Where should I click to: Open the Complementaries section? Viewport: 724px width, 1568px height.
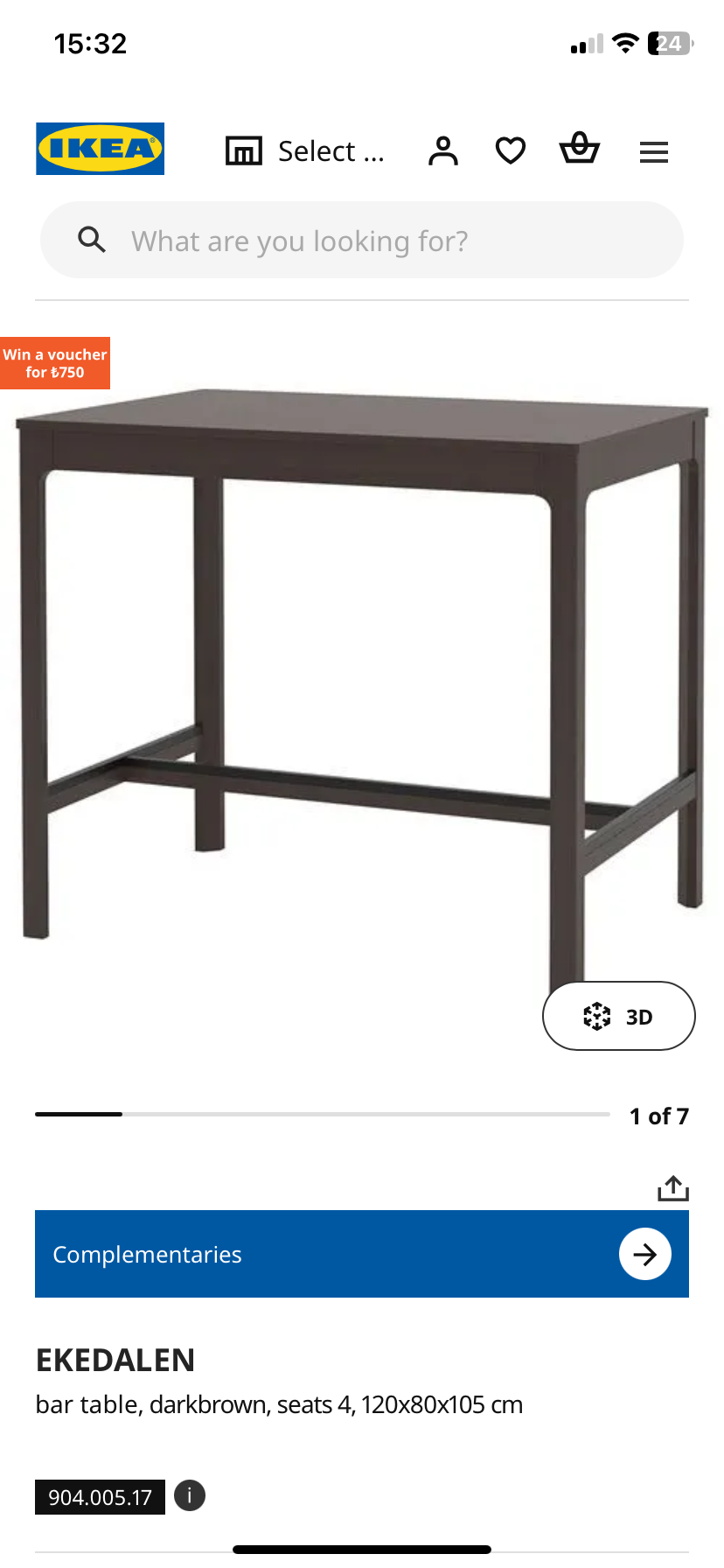coord(362,1254)
